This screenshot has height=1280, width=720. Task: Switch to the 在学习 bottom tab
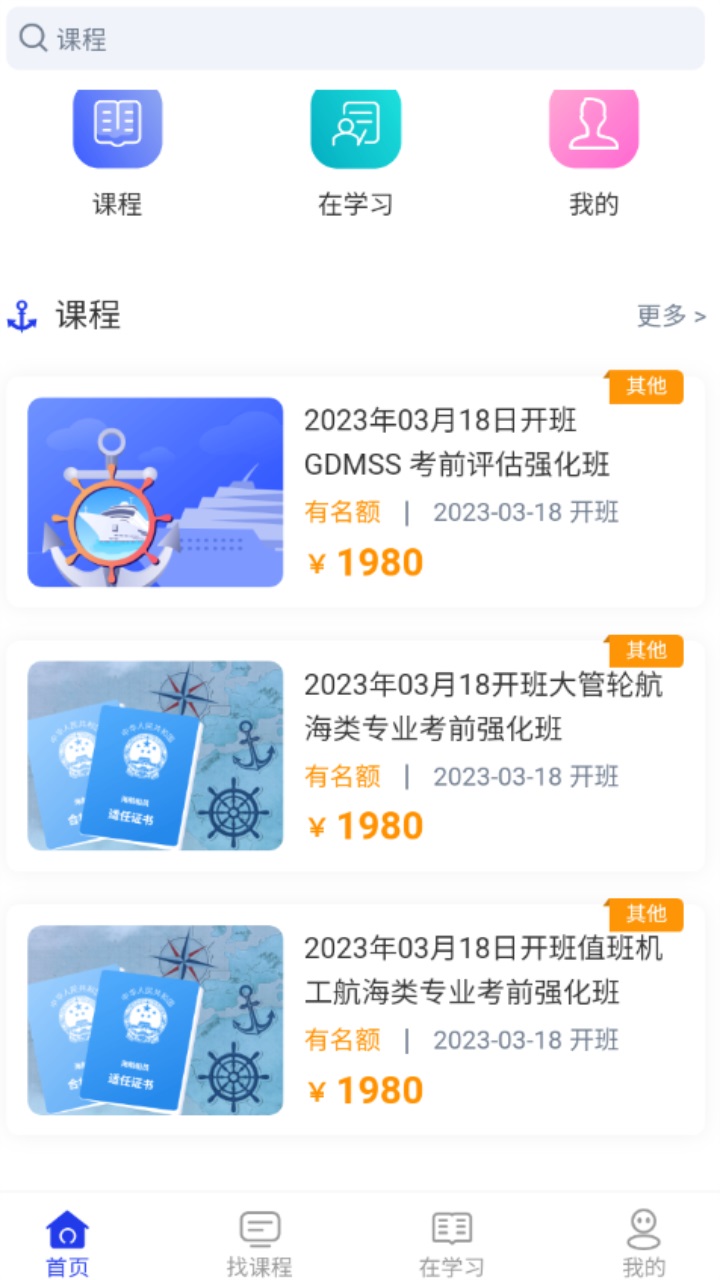451,1242
